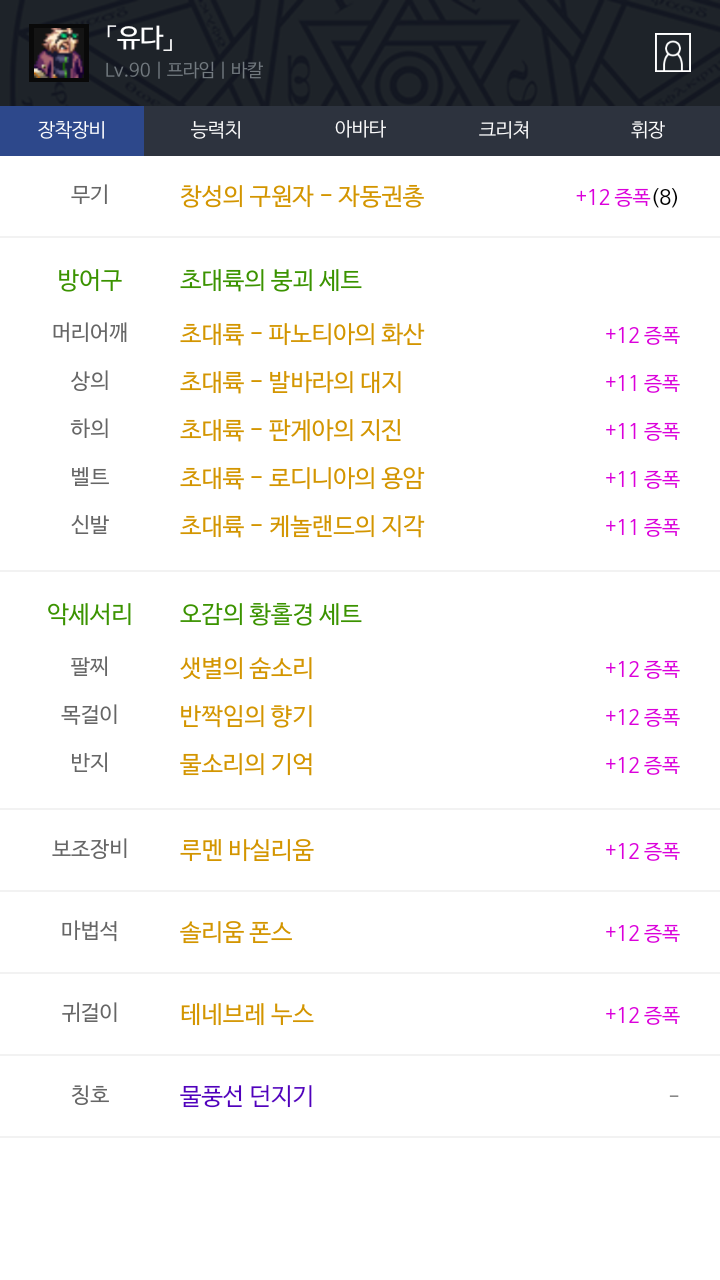Screen dimensions: 720x1280
Task: Select 초대륙 - 로디니아의 용암 belt
Action: pos(301,478)
